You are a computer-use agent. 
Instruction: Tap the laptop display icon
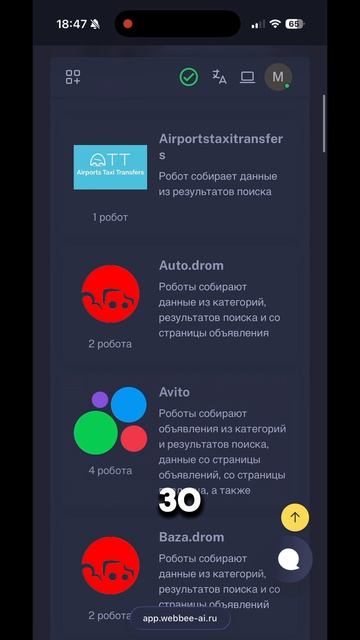tap(247, 77)
